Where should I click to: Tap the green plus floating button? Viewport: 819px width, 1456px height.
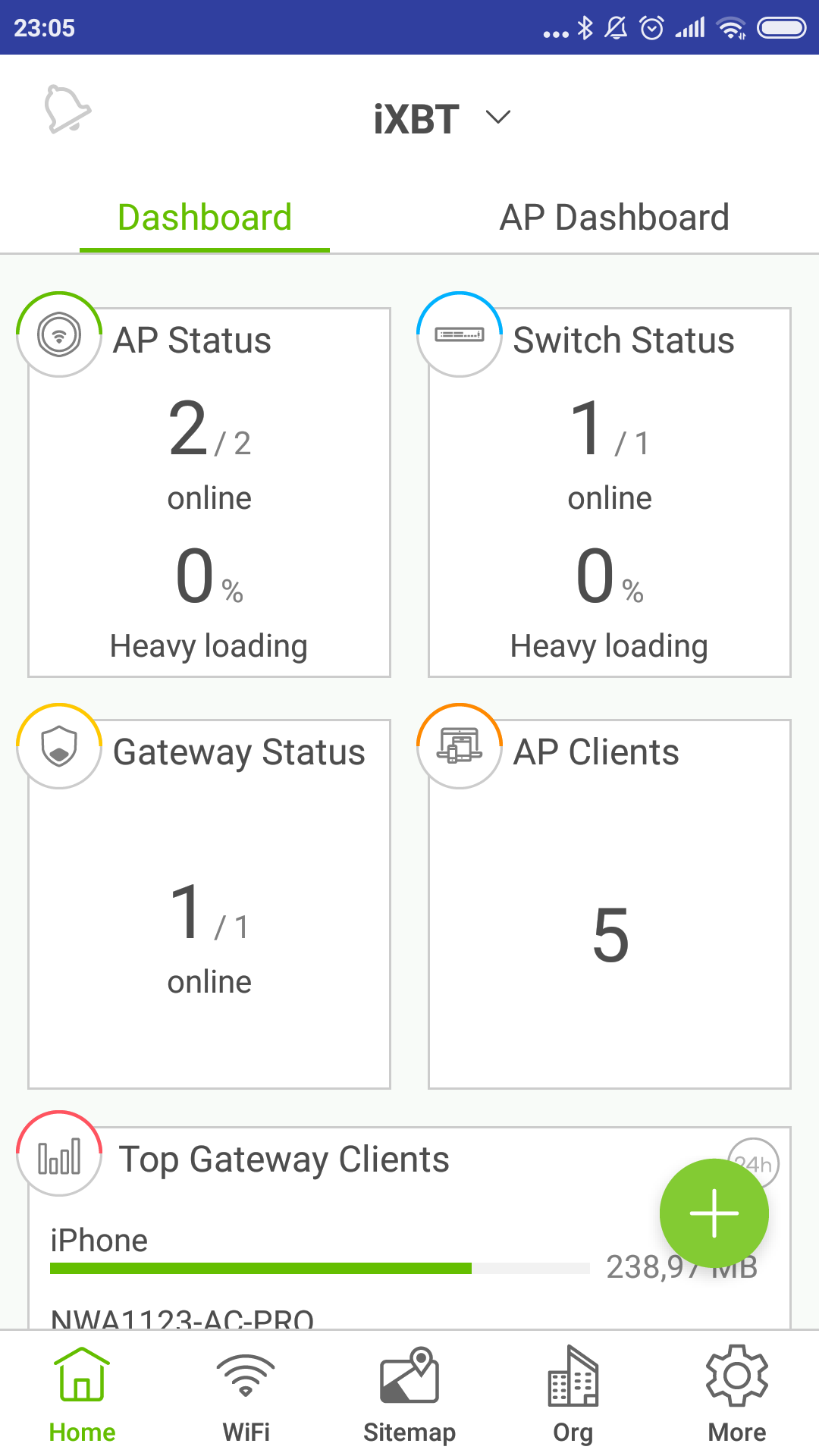point(714,1213)
